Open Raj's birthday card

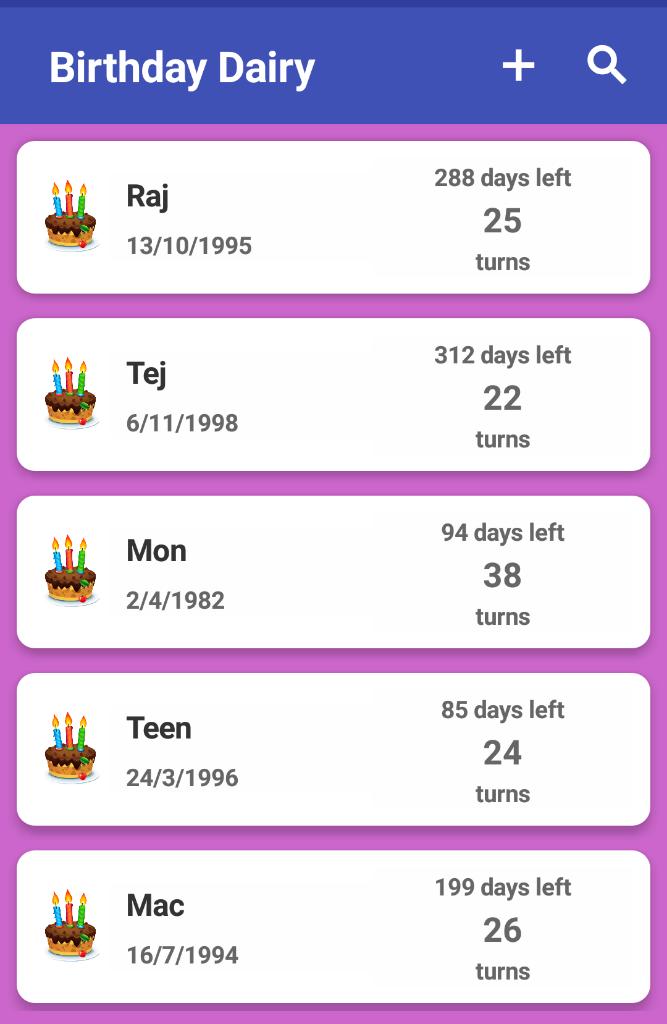click(x=333, y=218)
